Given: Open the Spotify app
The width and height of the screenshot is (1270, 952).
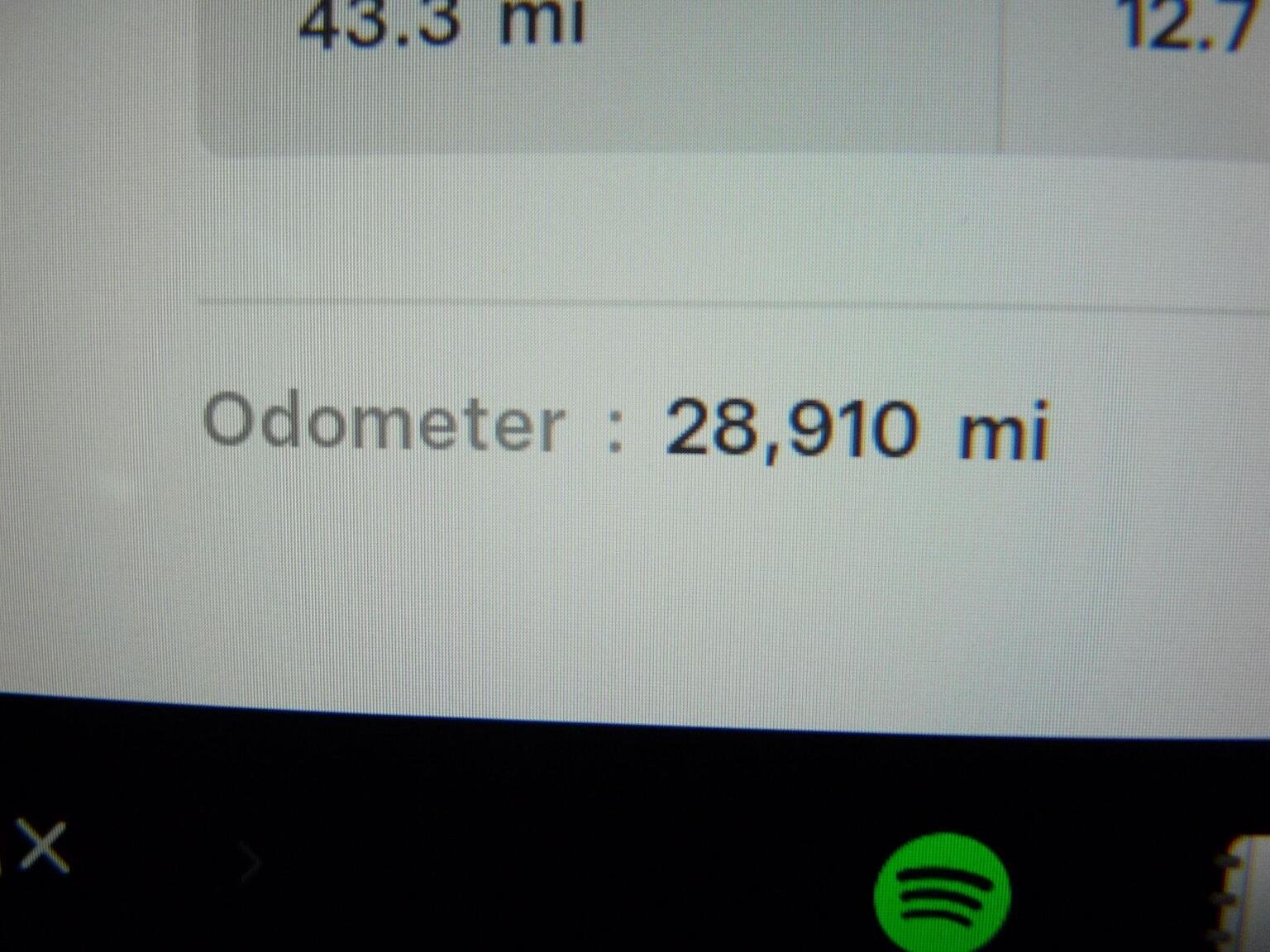Looking at the screenshot, I should point(942,892).
